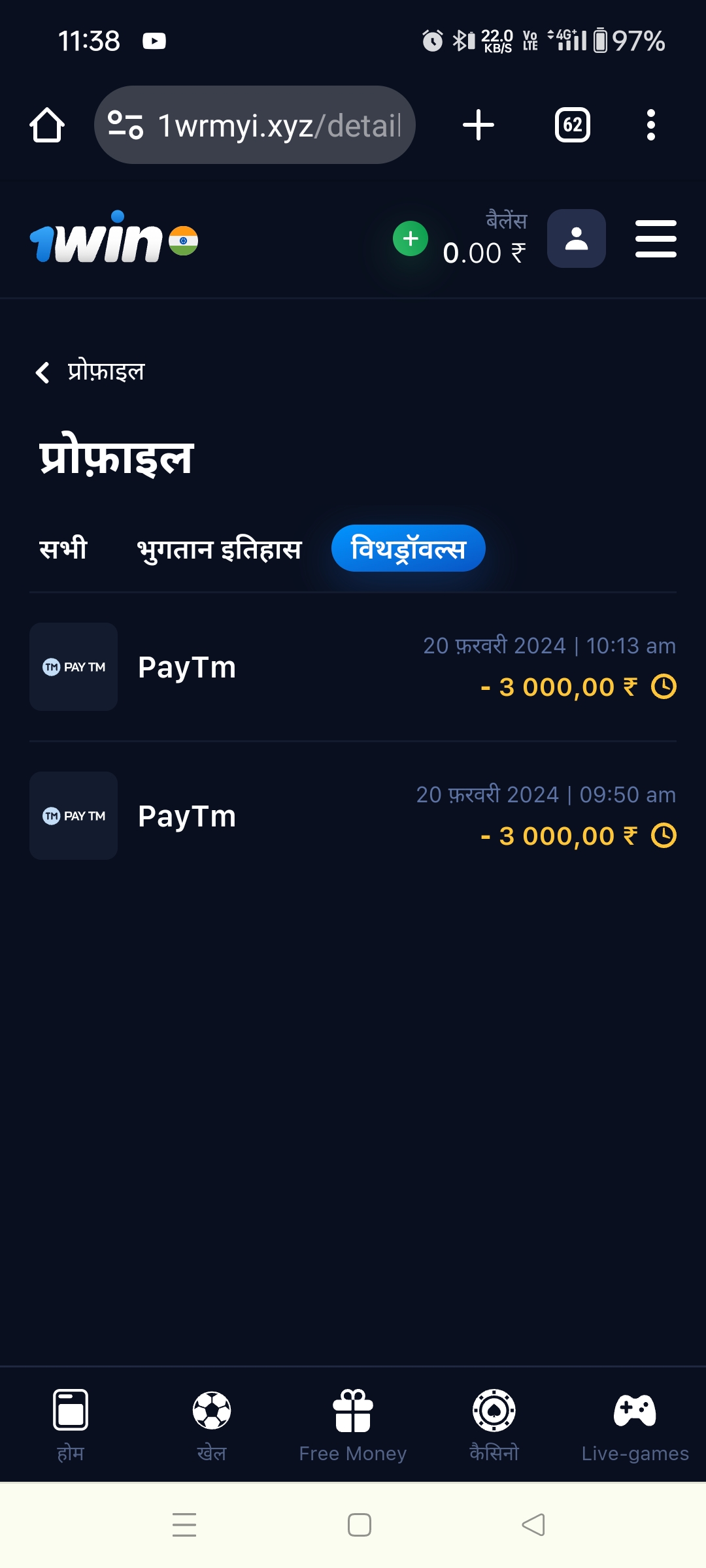Open the hamburger menu
The image size is (706, 1568).
point(656,238)
